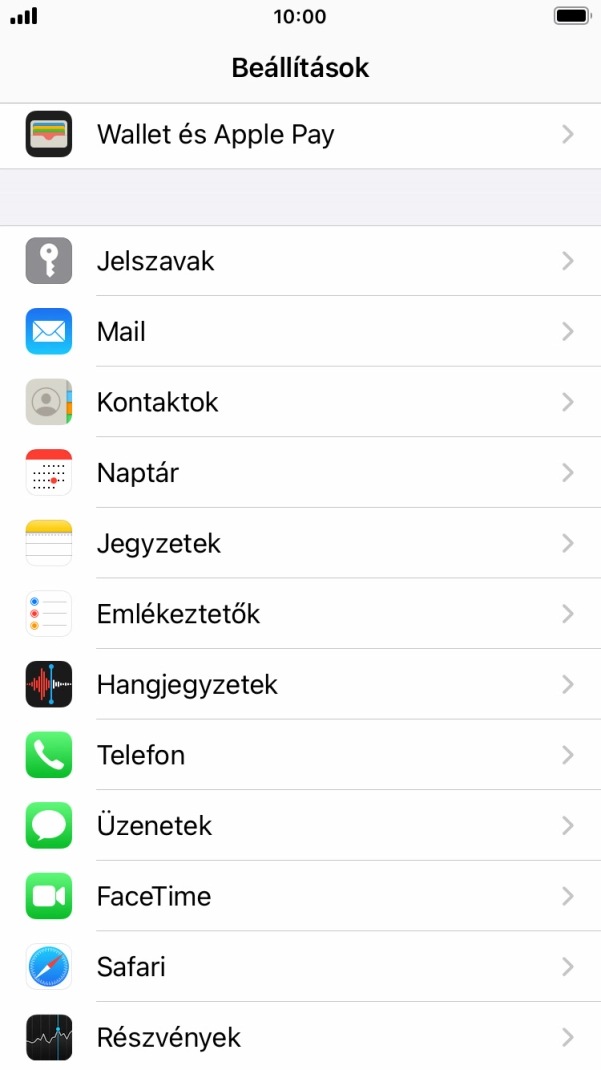Viewport: 601px width, 1070px height.
Task: Go to Üzenetek settings
Action: point(300,826)
